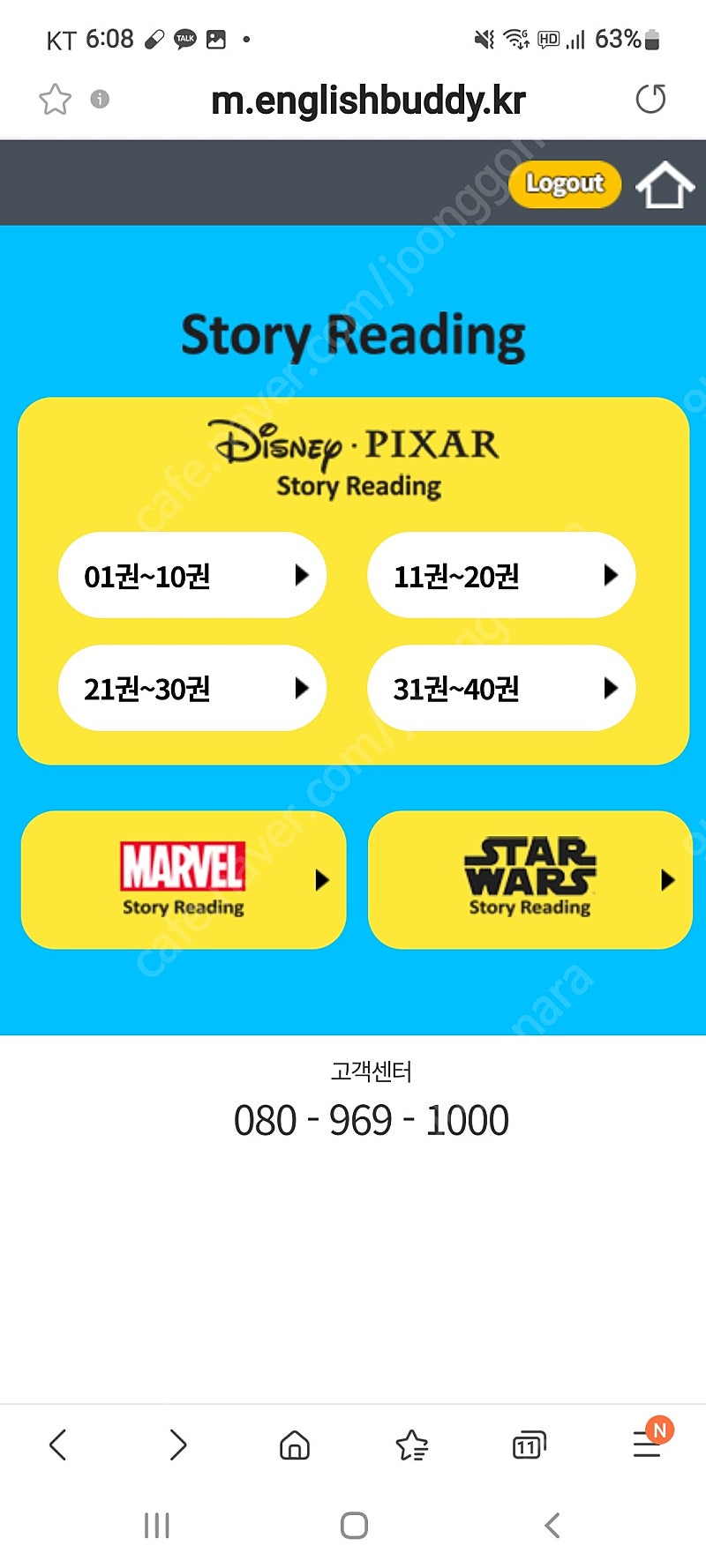Open Star Wars Story Reading
The image size is (706, 1568).
pos(529,880)
